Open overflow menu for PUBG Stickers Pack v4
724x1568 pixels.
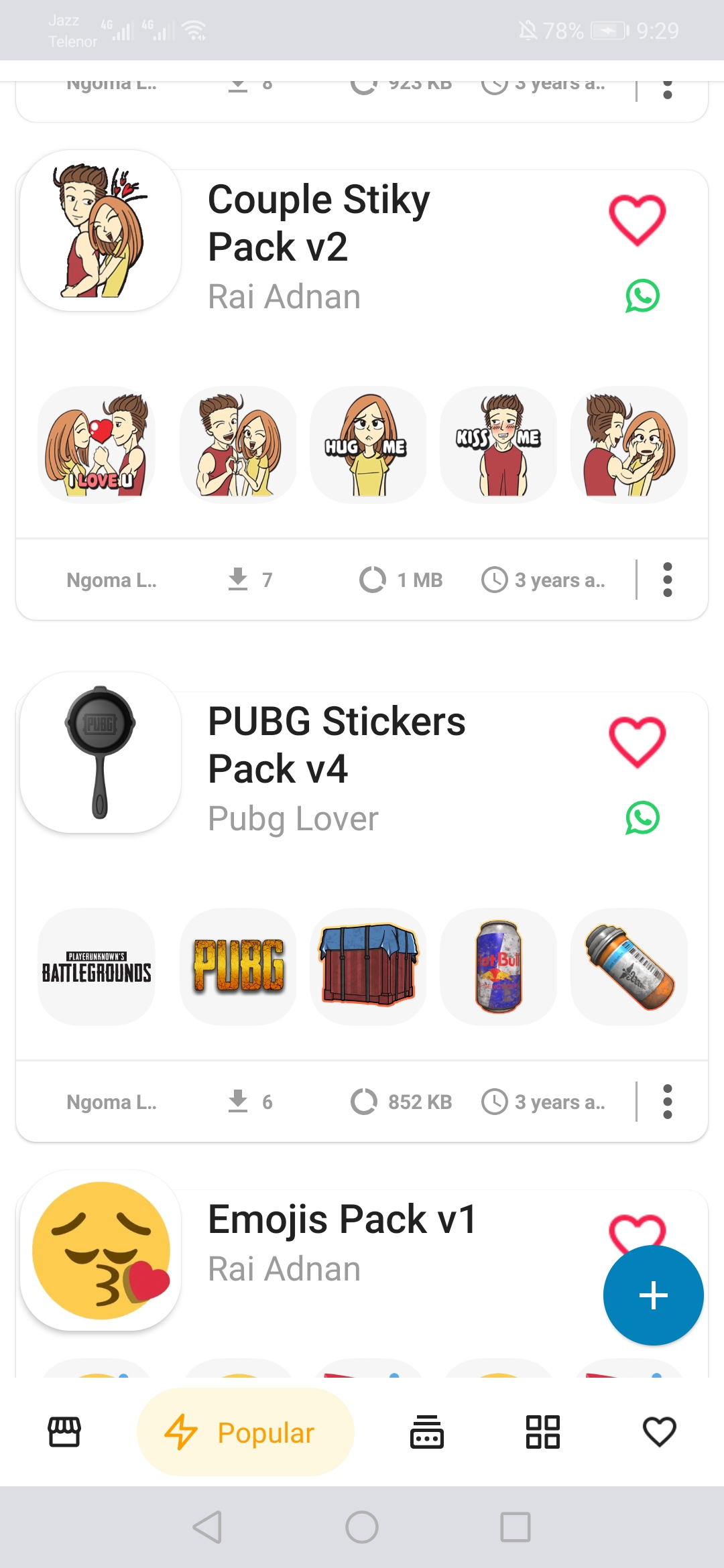(667, 1102)
